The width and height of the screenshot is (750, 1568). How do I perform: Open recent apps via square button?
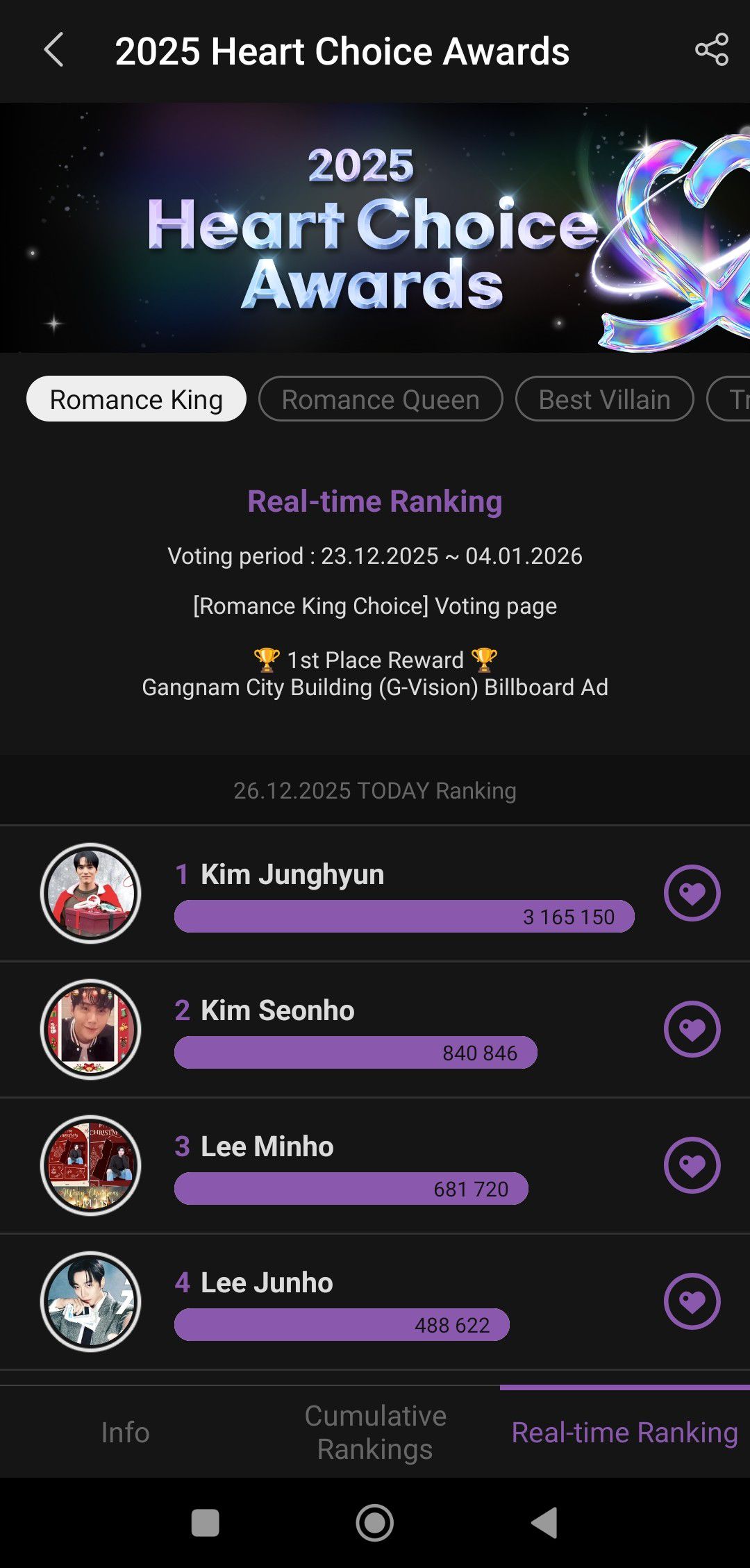click(205, 1523)
